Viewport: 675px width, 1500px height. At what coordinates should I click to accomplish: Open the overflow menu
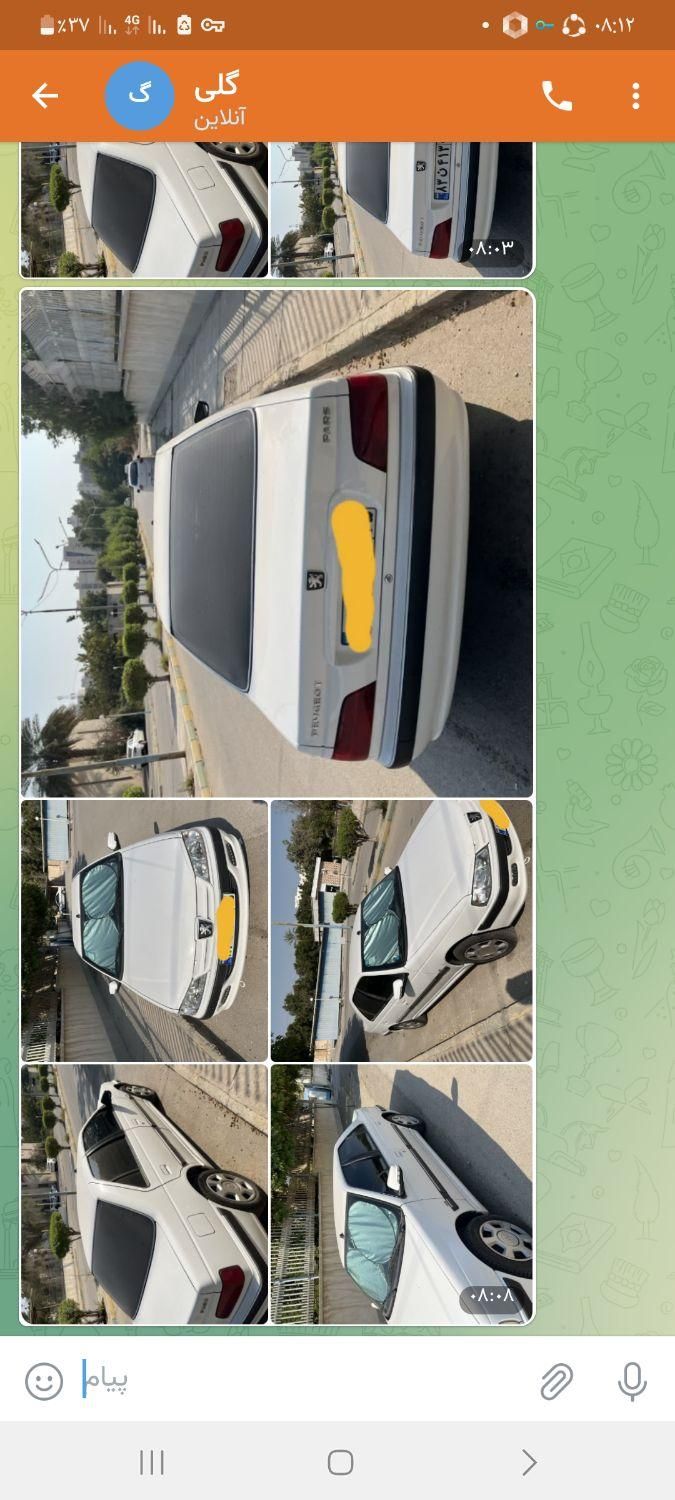[x=635, y=96]
